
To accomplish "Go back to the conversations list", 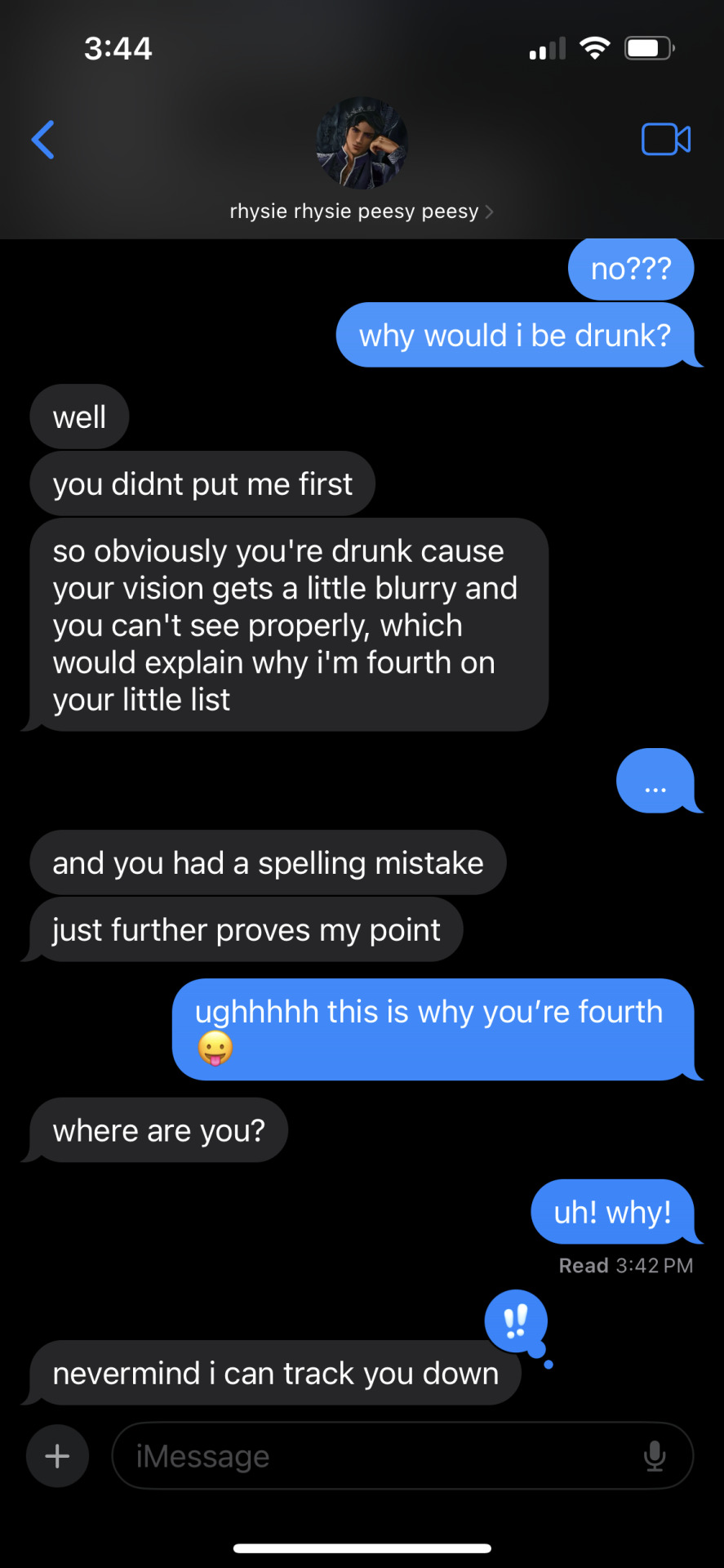I will coord(43,140).
